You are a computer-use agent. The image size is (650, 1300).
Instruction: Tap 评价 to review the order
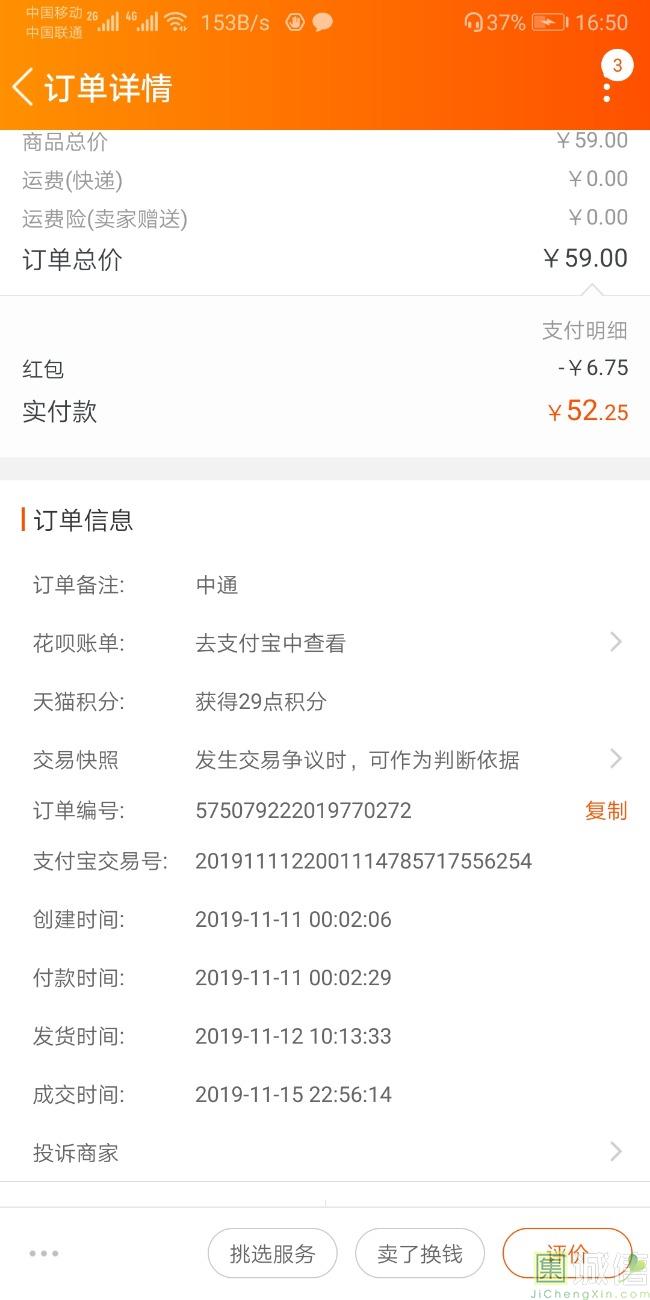point(567,1254)
